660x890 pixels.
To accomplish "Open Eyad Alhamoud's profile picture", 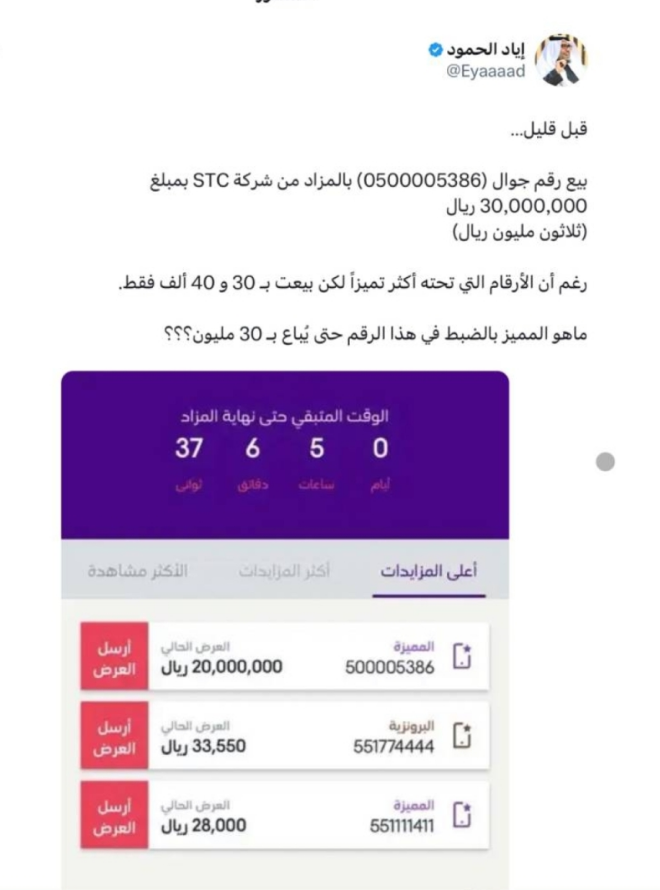I will pos(560,59).
